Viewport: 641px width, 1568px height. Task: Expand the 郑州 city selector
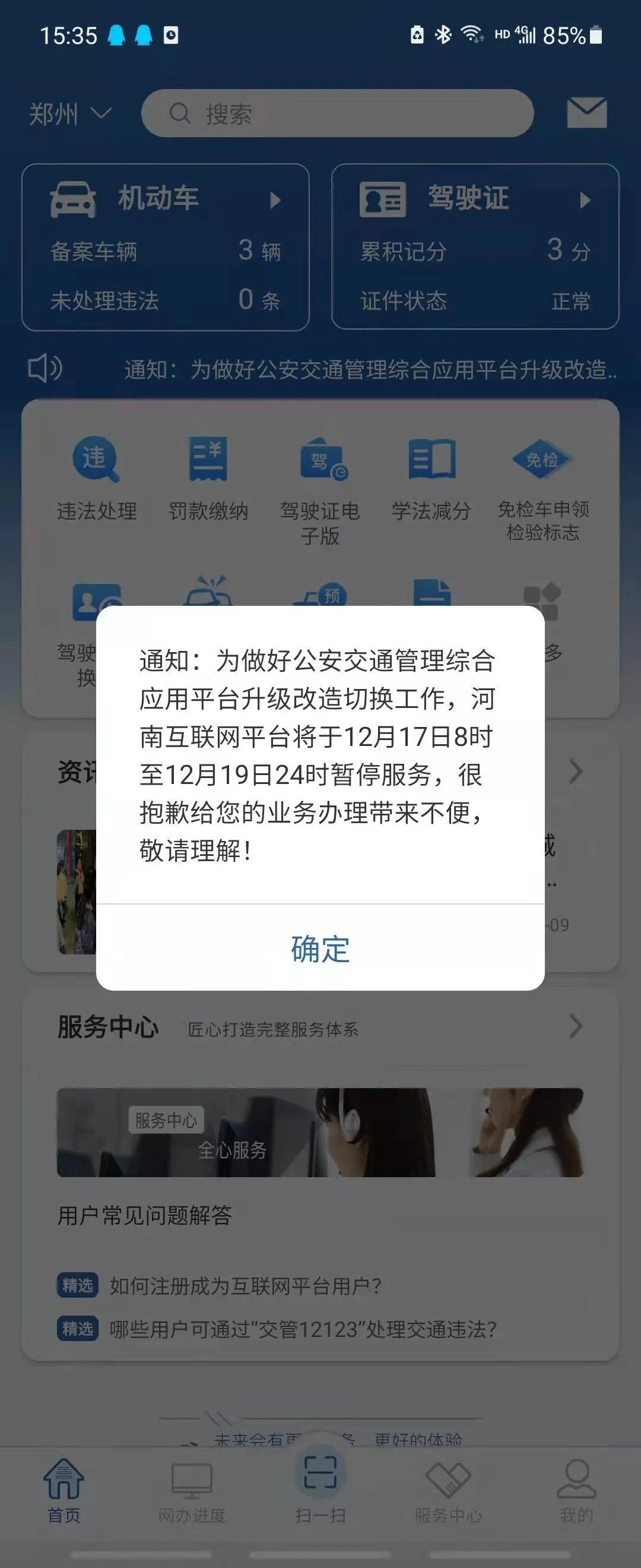click(x=70, y=114)
